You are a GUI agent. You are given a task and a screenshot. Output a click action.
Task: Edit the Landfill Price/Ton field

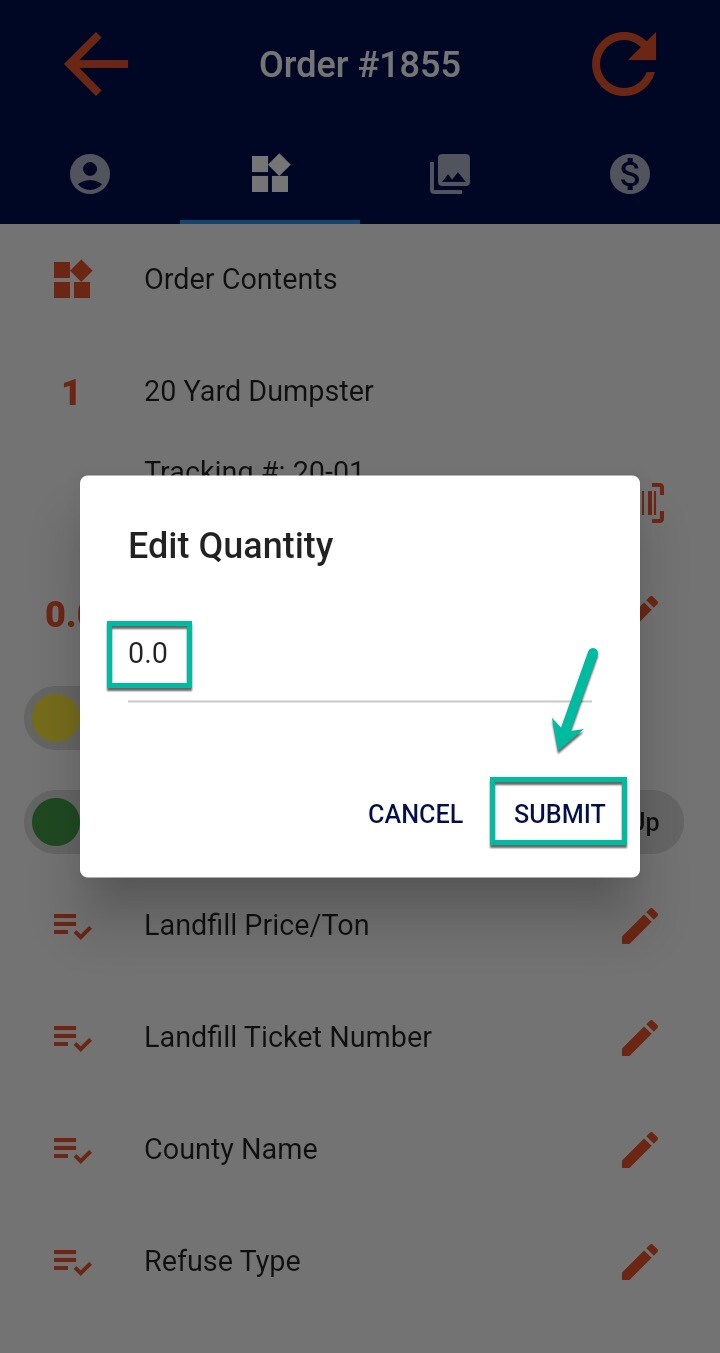click(x=640, y=925)
